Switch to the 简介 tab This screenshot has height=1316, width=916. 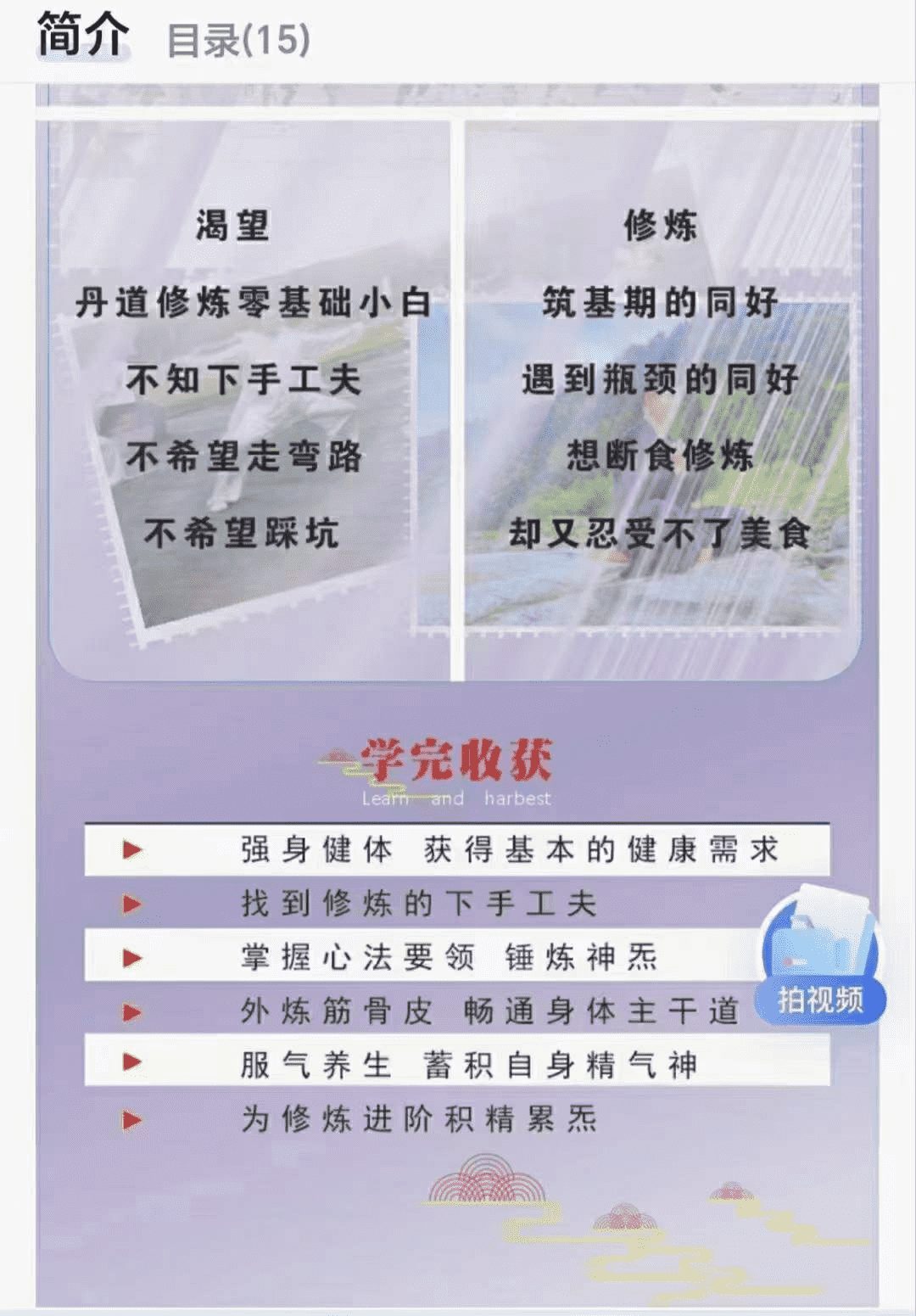(82, 36)
